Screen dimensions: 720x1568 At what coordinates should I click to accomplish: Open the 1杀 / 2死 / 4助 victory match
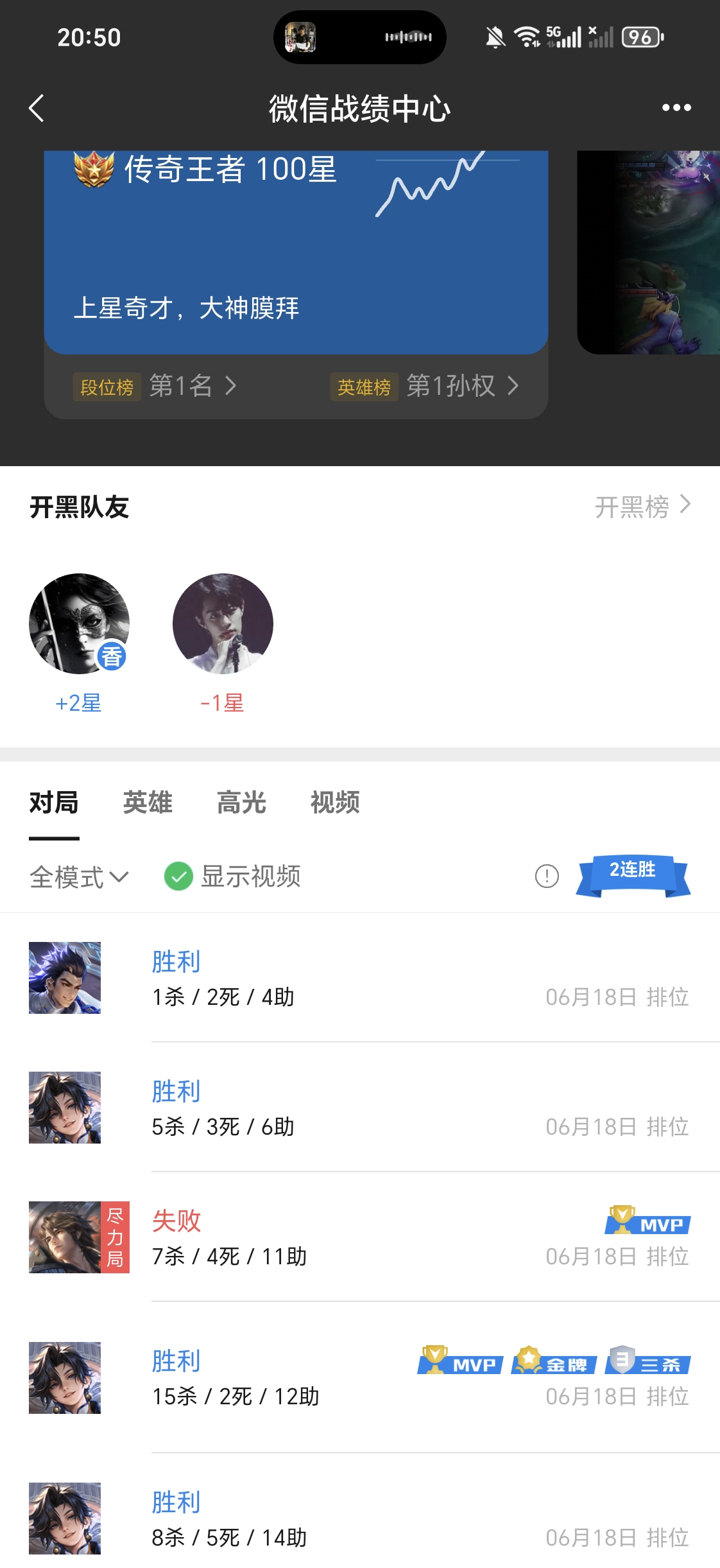pyautogui.click(x=360, y=978)
